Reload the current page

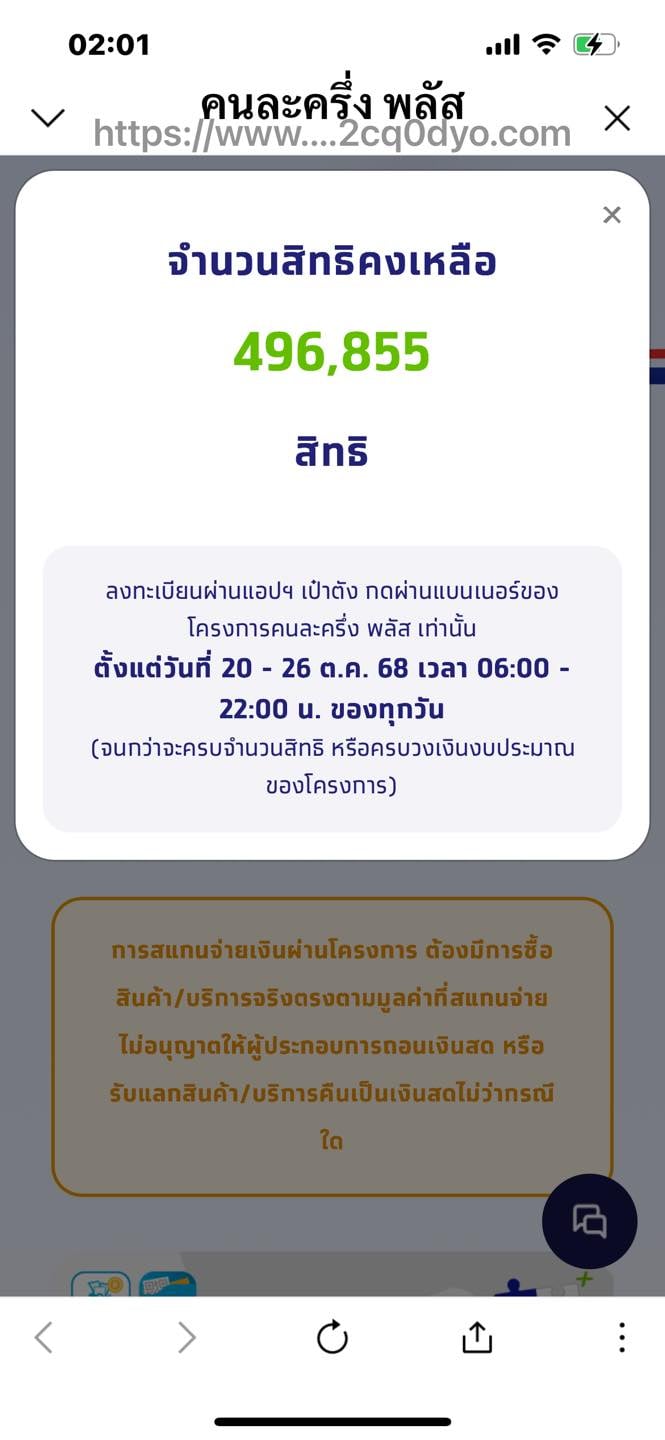tap(332, 1337)
